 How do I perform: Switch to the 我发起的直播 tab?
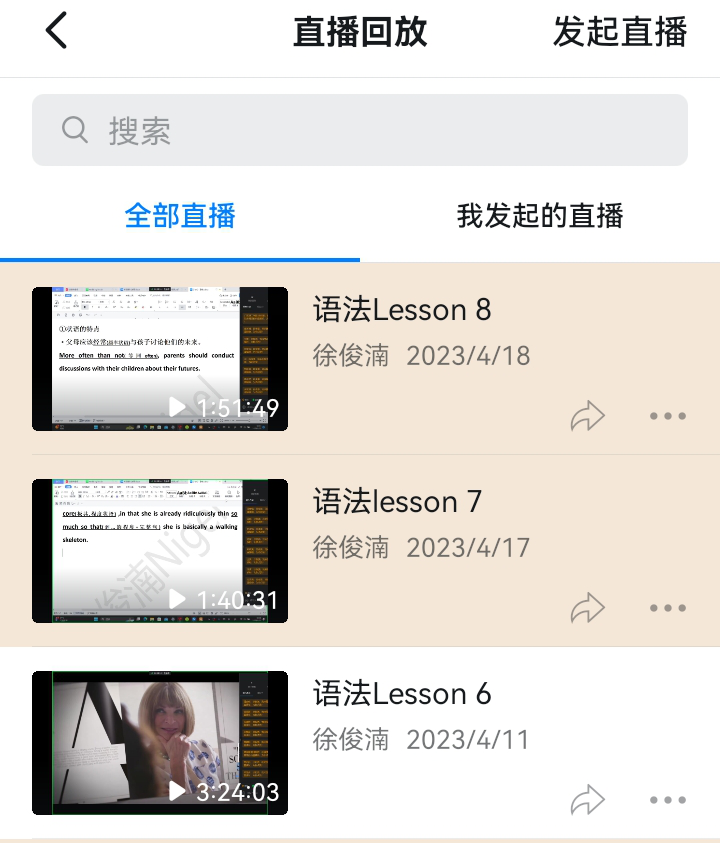click(540, 215)
